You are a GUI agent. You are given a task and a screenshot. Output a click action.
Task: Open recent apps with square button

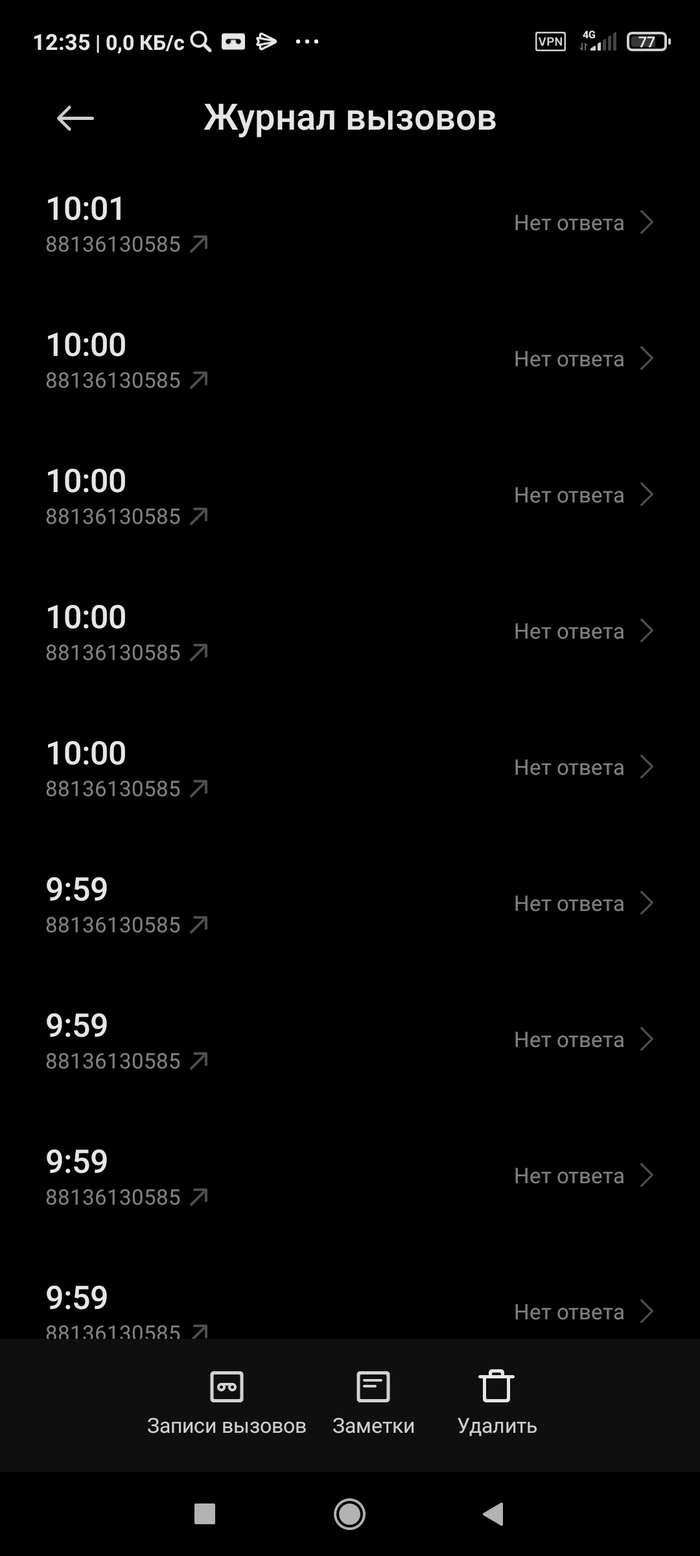[x=205, y=1514]
